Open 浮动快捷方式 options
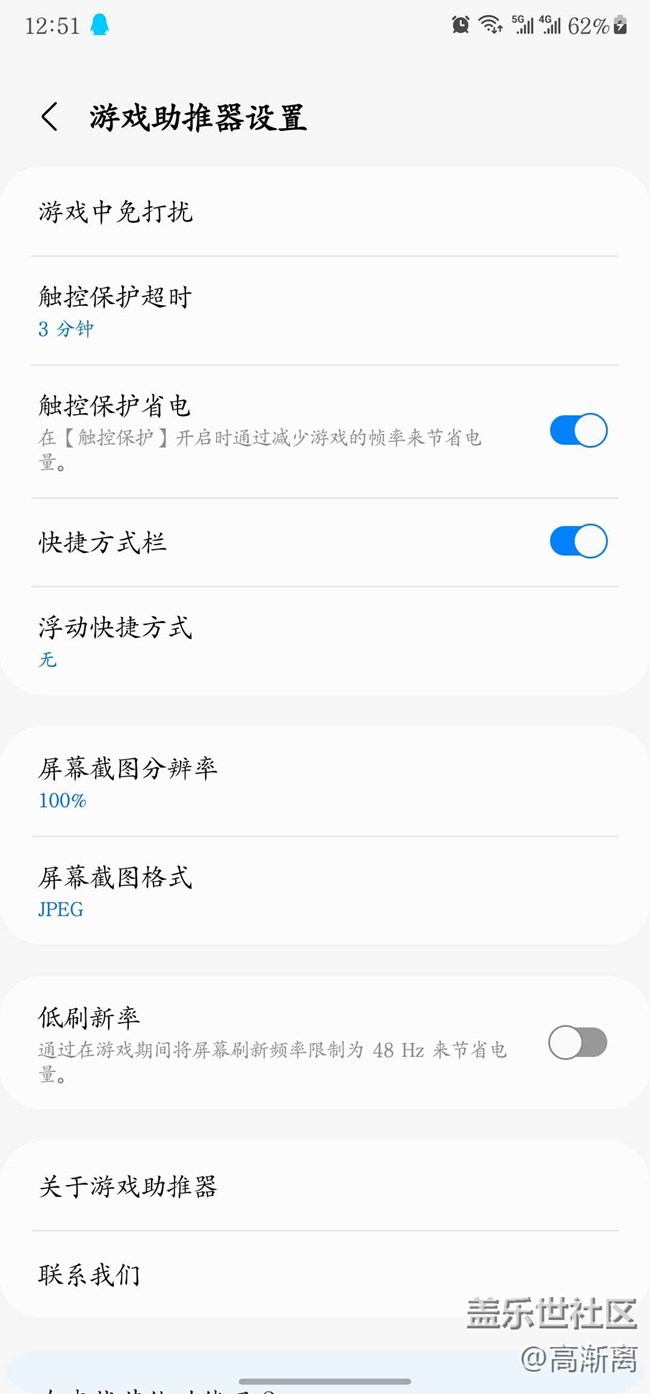650x1394 pixels. pyautogui.click(x=325, y=641)
